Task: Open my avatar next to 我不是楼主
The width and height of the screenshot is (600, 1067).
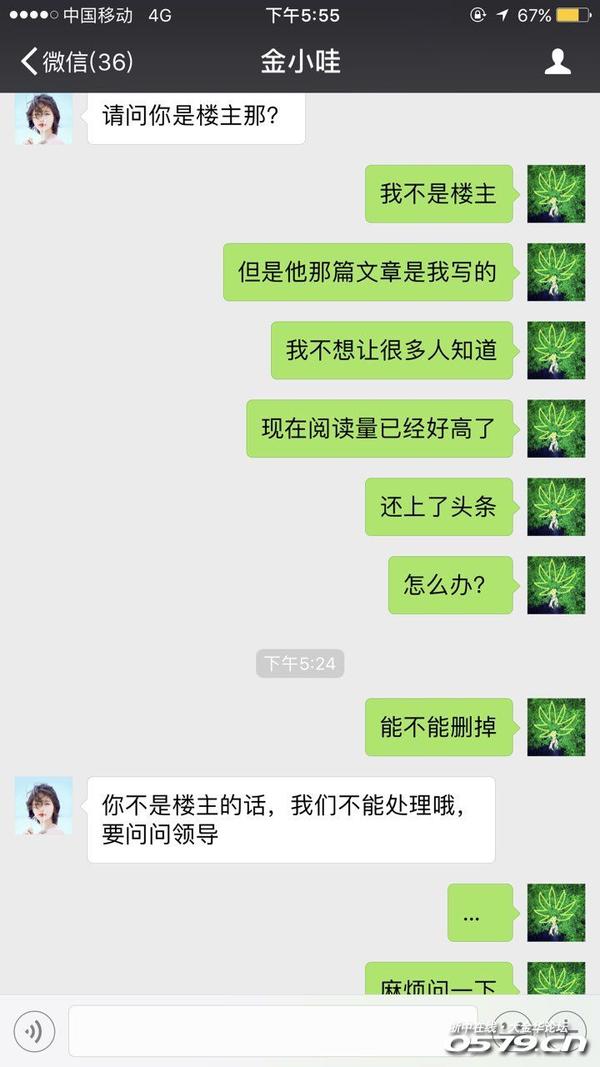Action: coord(556,194)
